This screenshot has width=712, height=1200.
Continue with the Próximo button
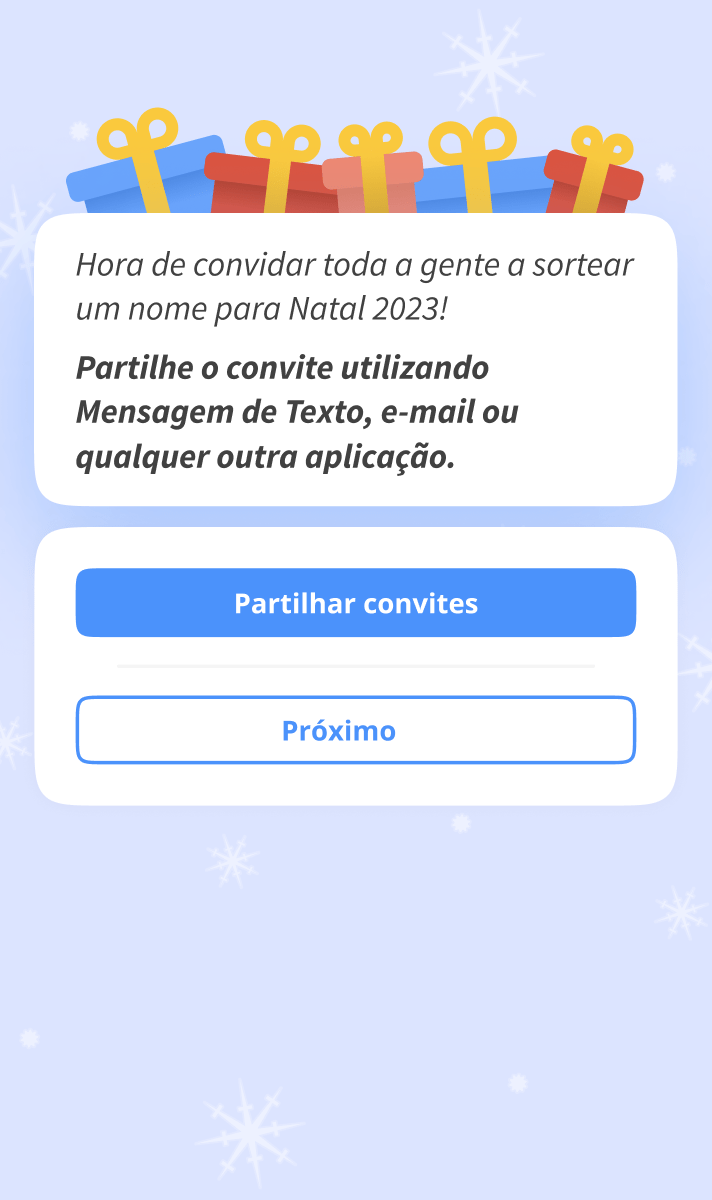click(x=356, y=730)
